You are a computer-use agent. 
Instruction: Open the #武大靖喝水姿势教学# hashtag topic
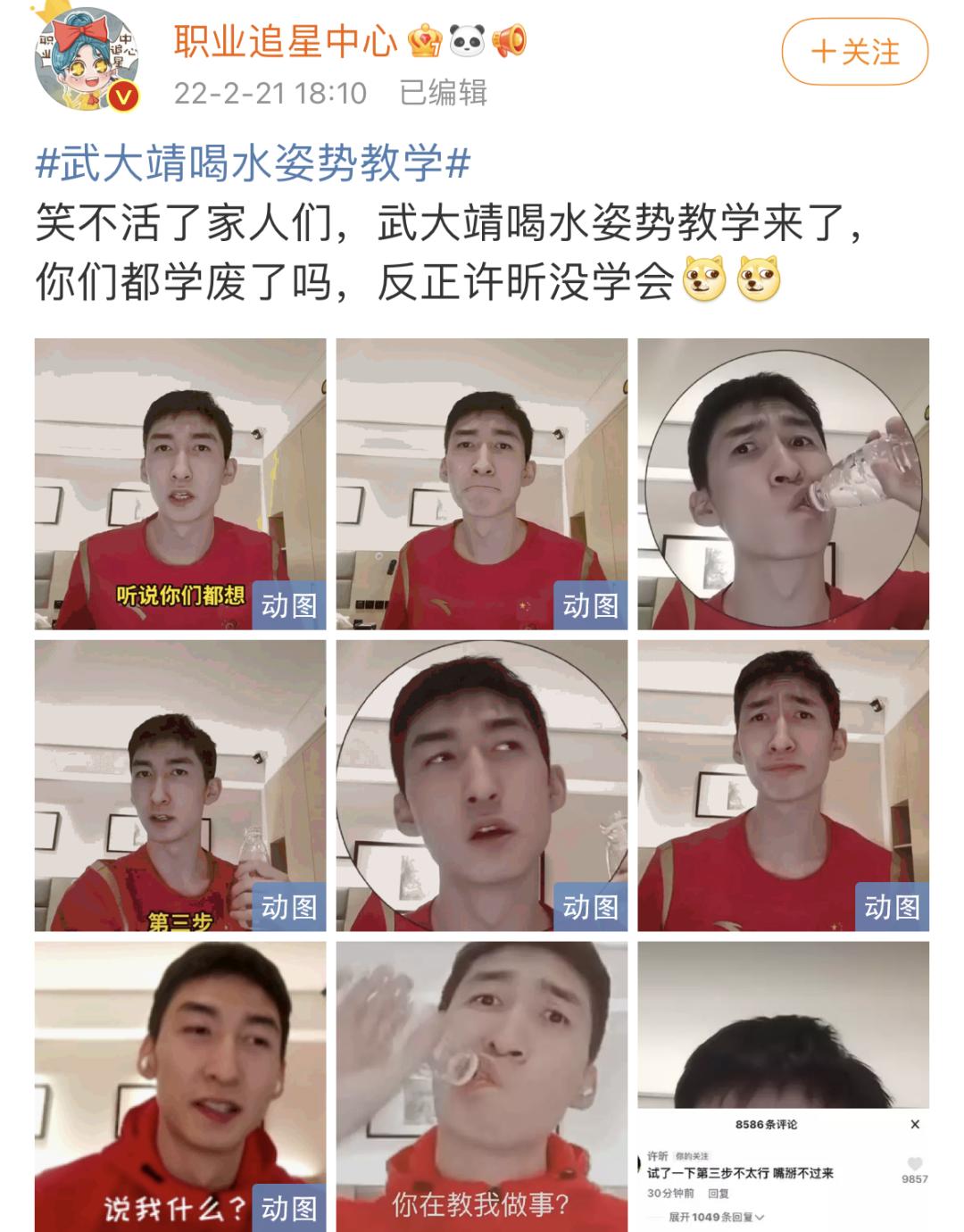tap(253, 163)
